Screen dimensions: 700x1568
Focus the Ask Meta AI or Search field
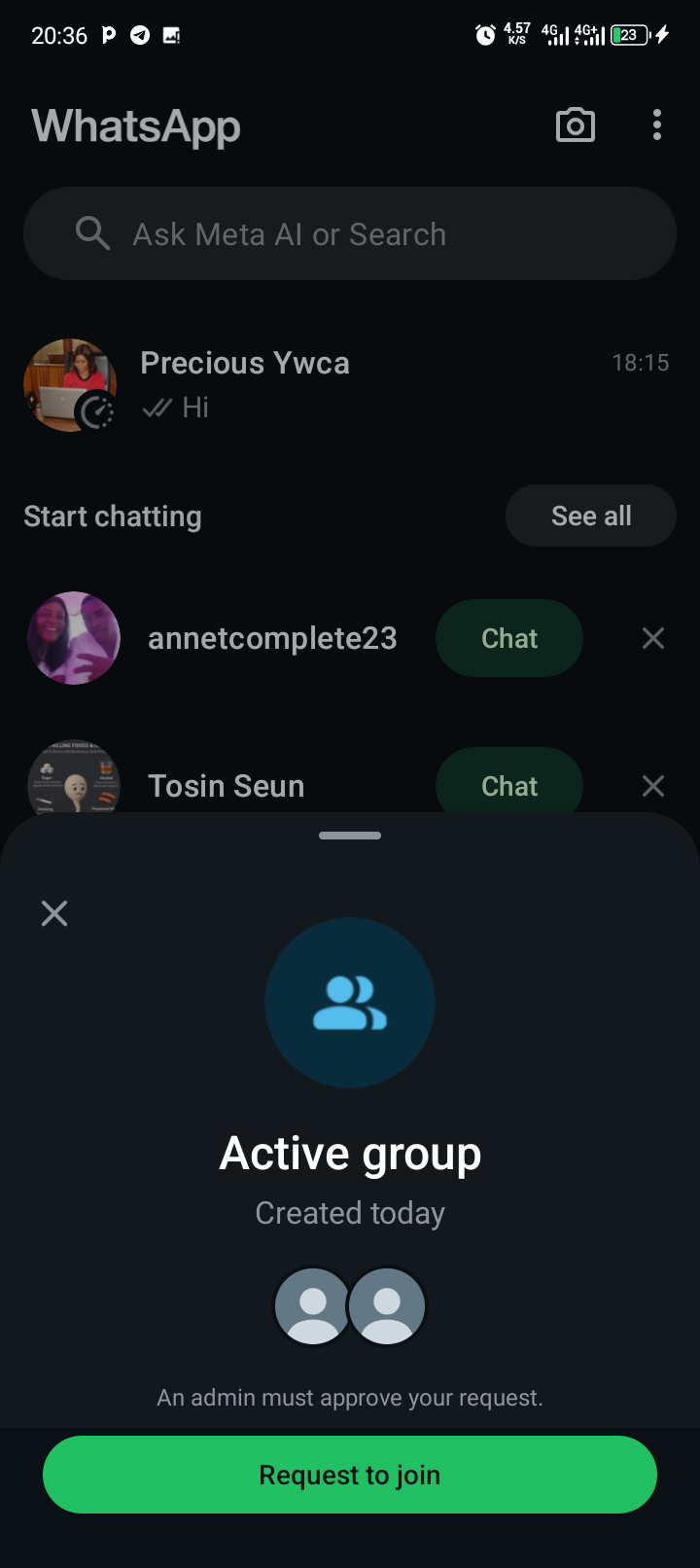point(350,234)
